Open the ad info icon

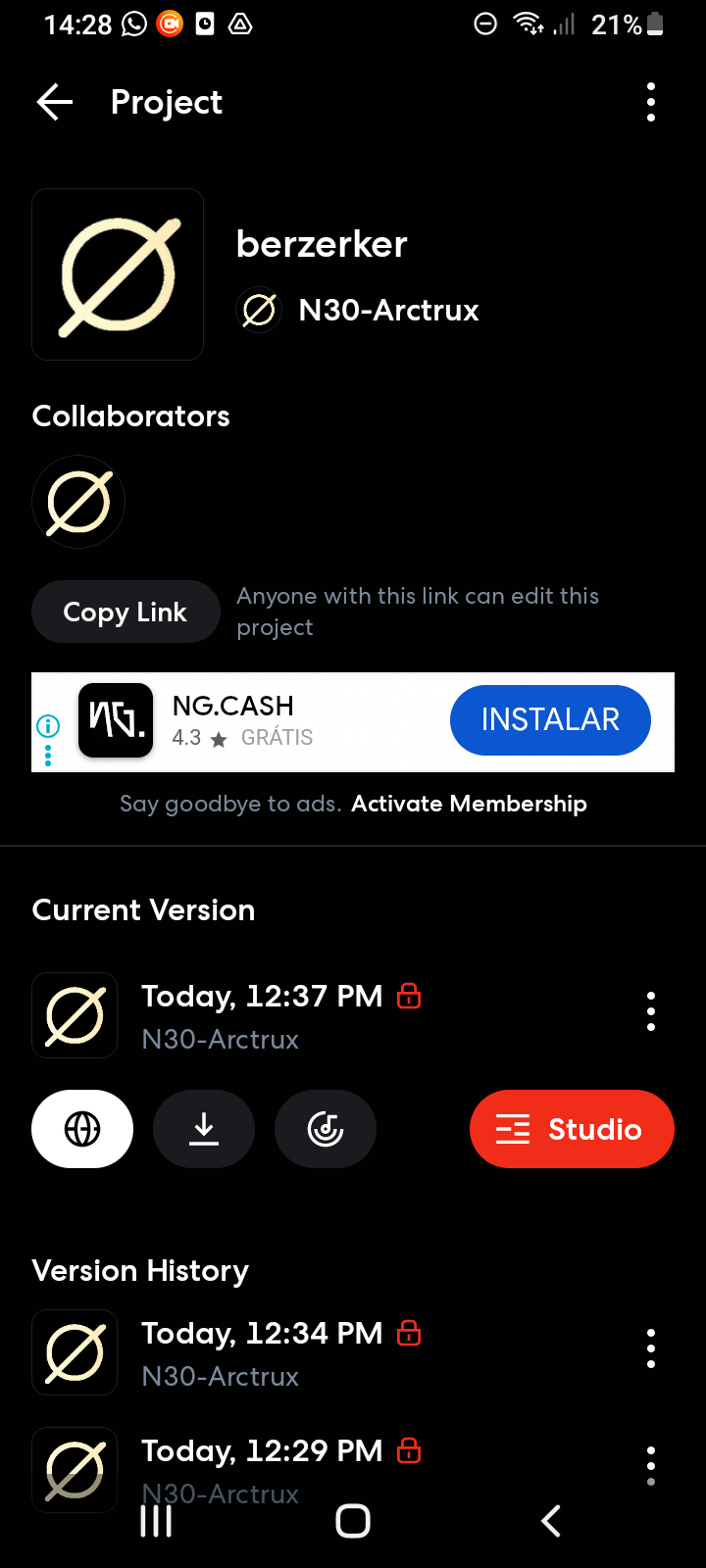coord(48,726)
